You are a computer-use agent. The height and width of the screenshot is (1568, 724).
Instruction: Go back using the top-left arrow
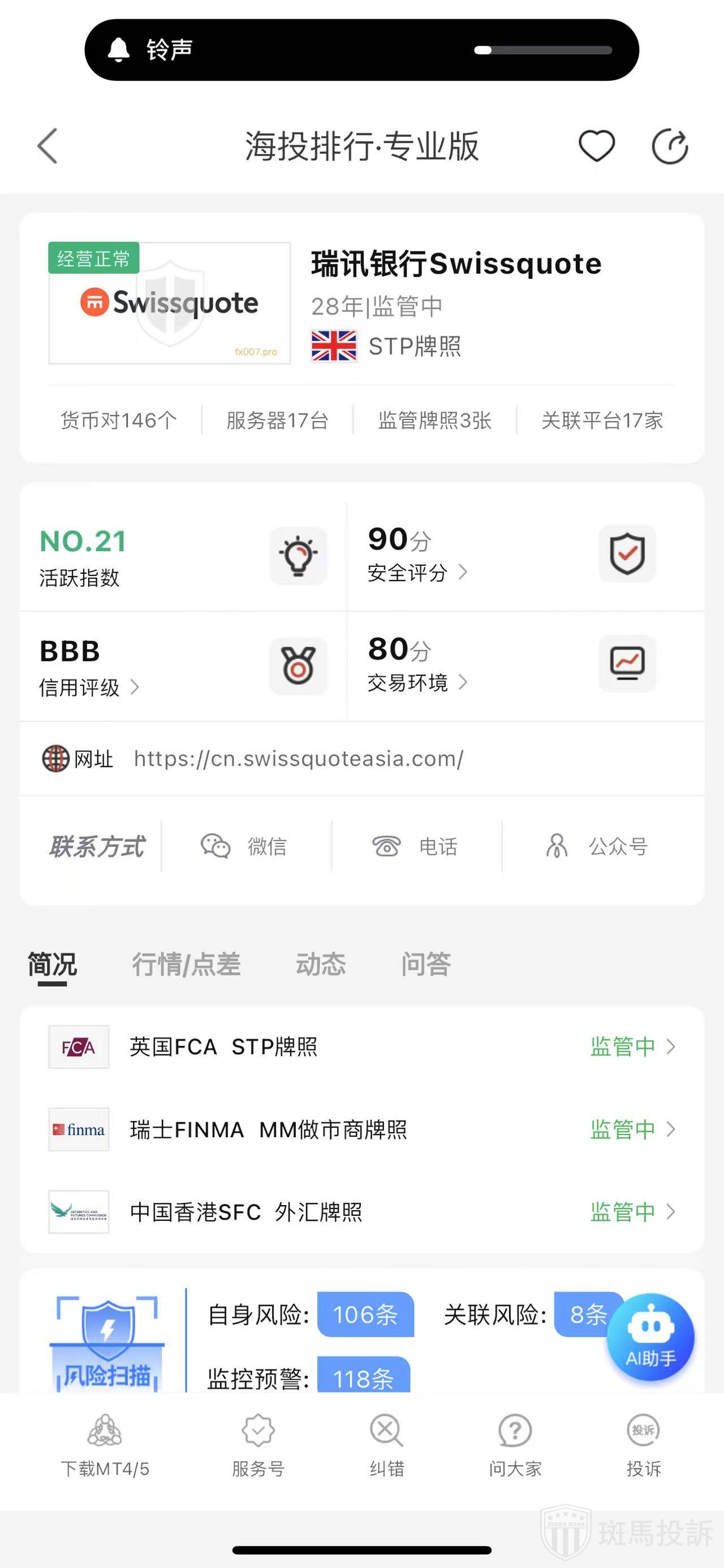(48, 146)
